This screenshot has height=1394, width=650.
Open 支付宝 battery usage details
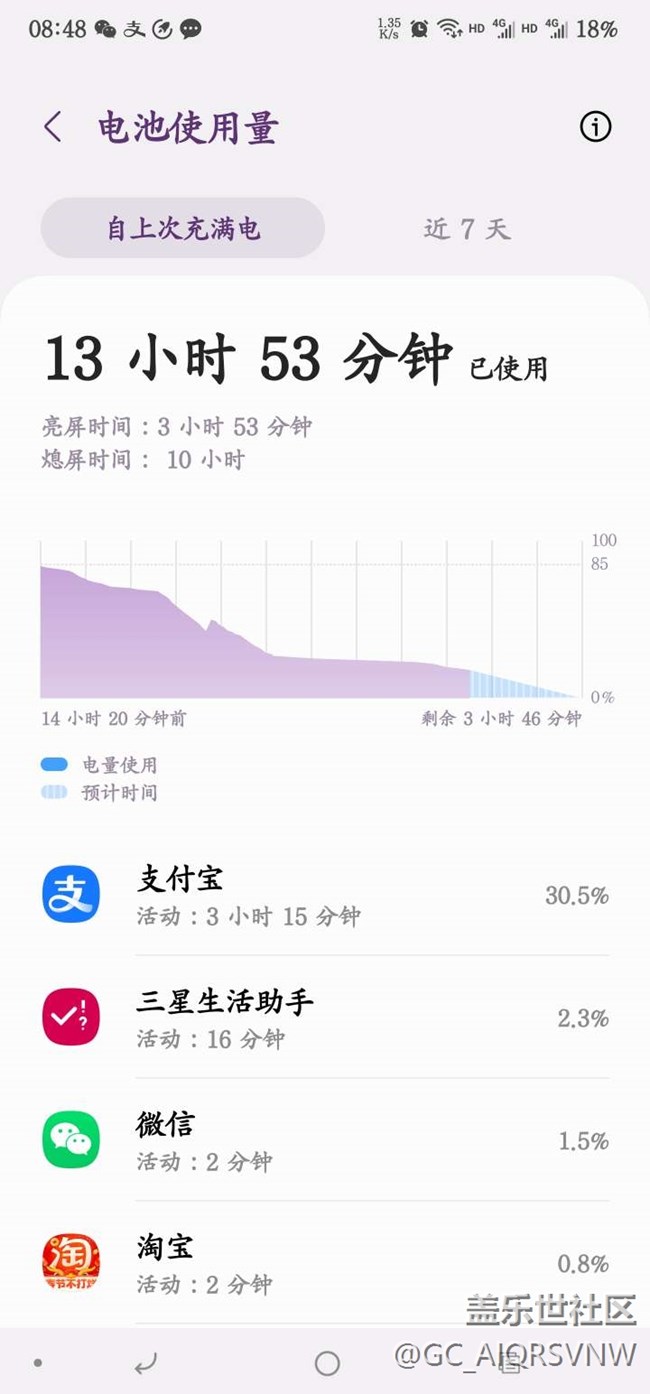point(325,895)
